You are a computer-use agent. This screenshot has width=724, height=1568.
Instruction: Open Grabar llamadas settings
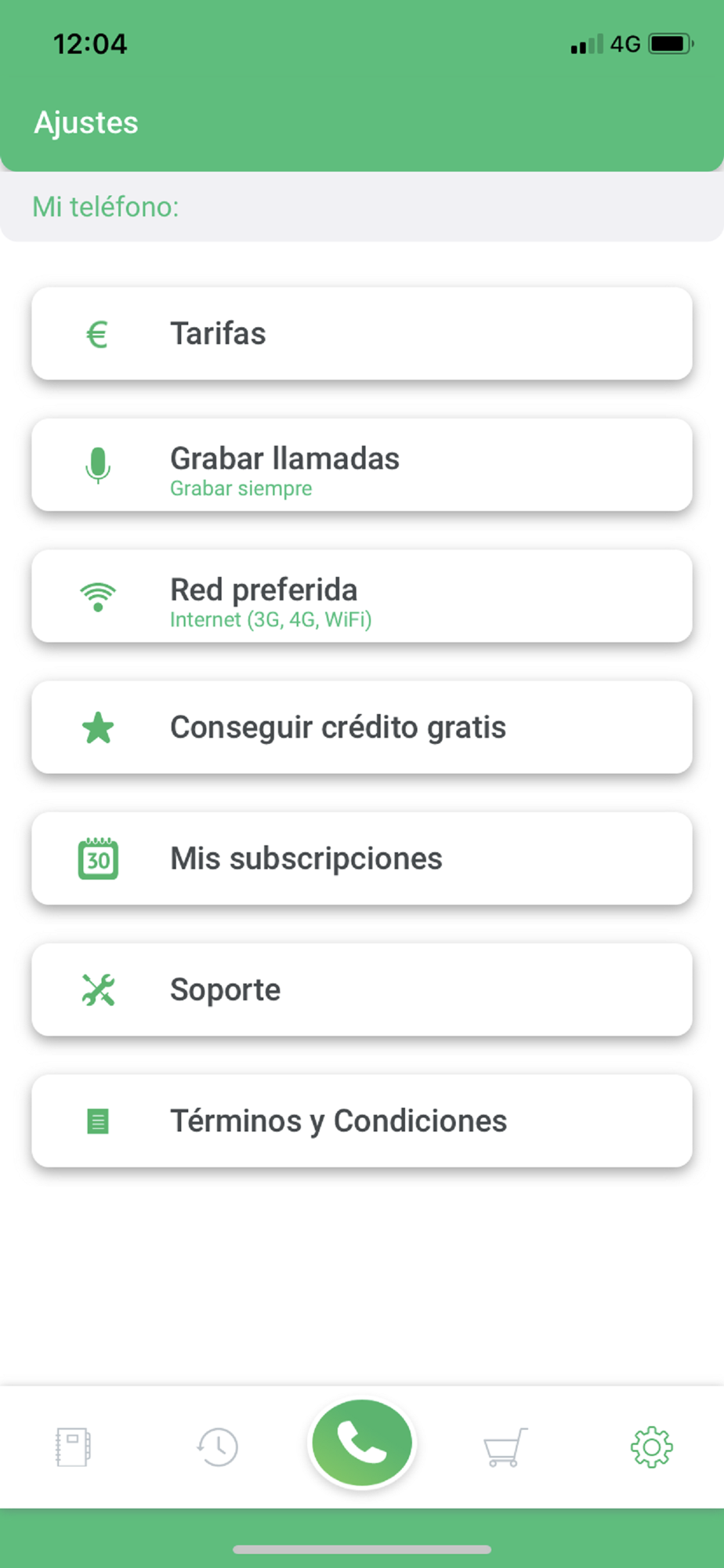pos(362,465)
